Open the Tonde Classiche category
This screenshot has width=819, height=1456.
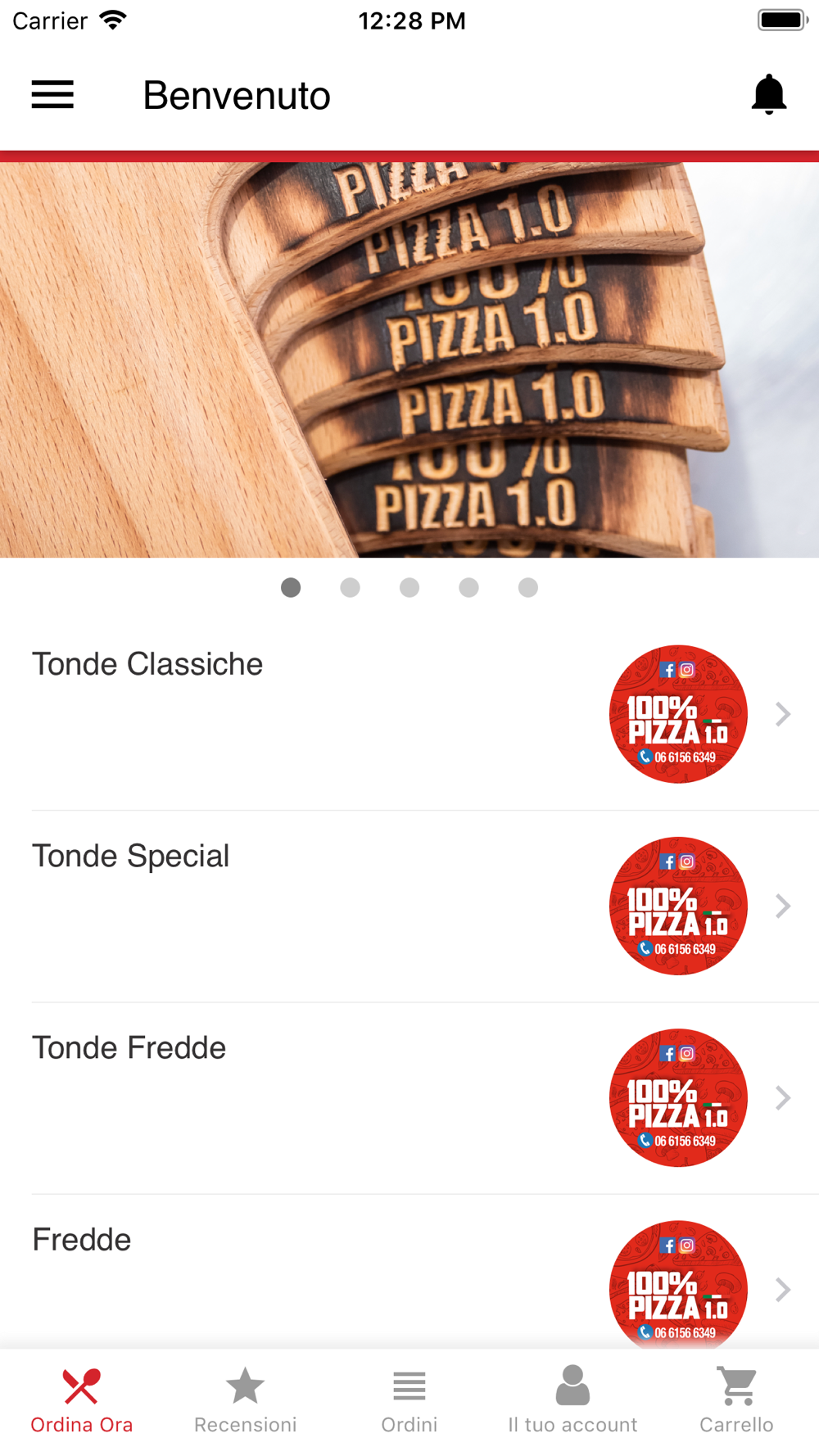(x=409, y=714)
